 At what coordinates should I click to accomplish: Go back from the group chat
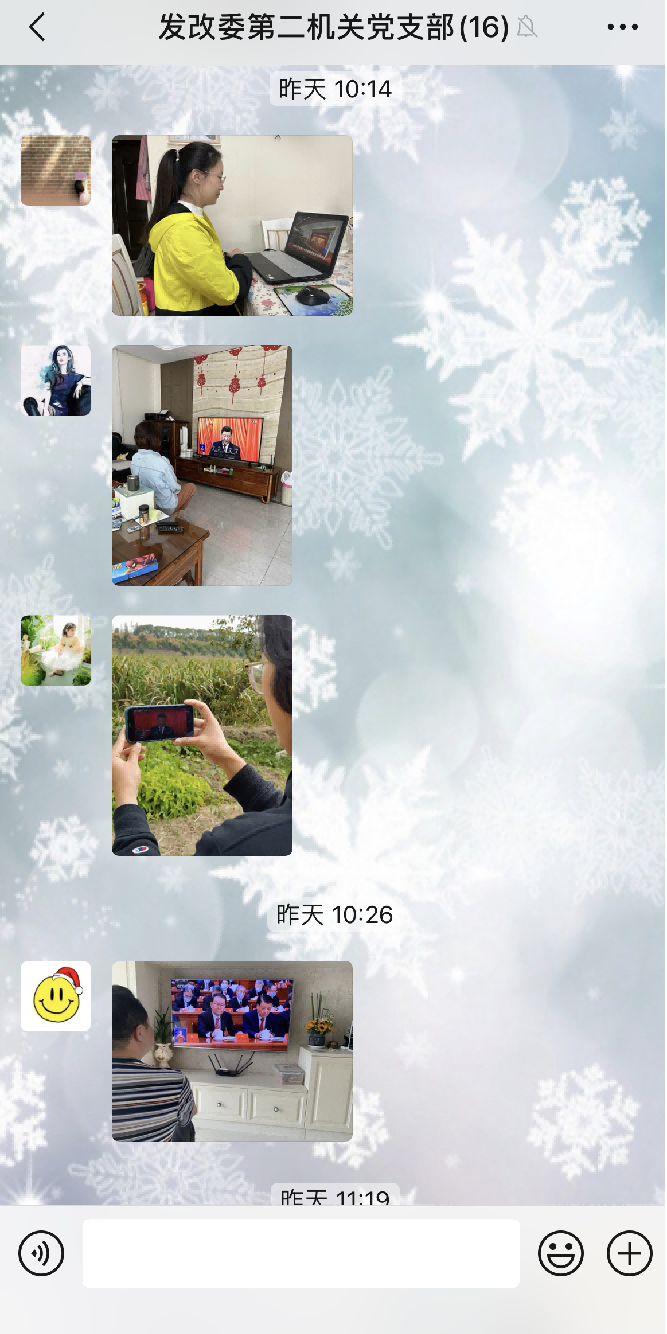(37, 28)
